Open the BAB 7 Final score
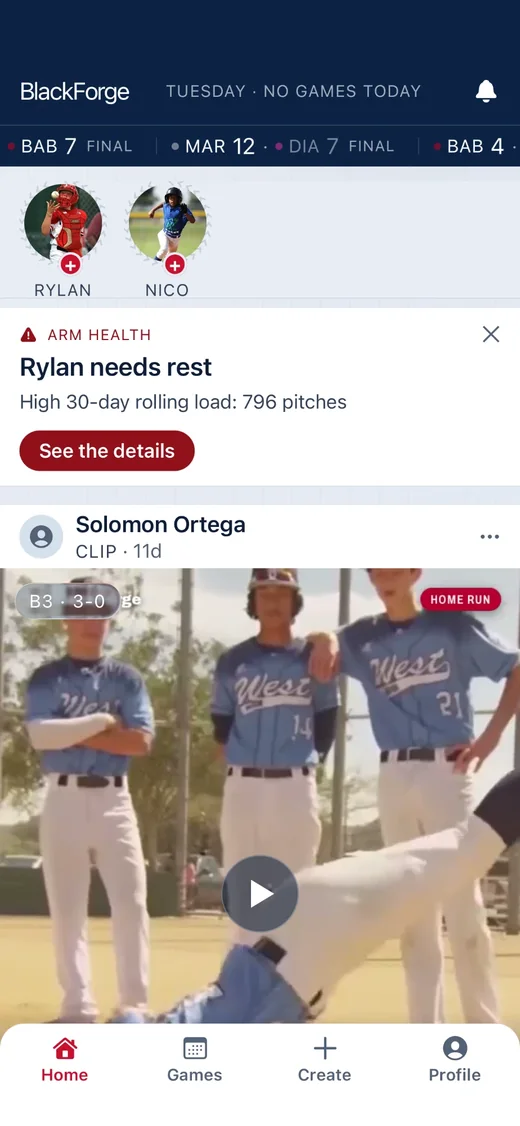520x1126 pixels. 70,146
